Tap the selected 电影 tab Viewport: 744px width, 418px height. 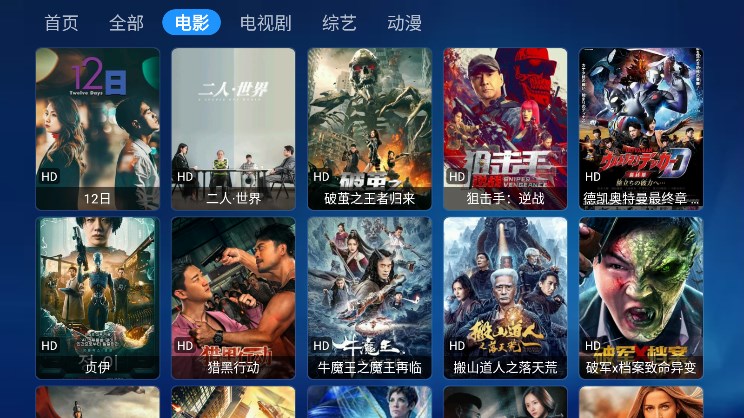point(191,23)
